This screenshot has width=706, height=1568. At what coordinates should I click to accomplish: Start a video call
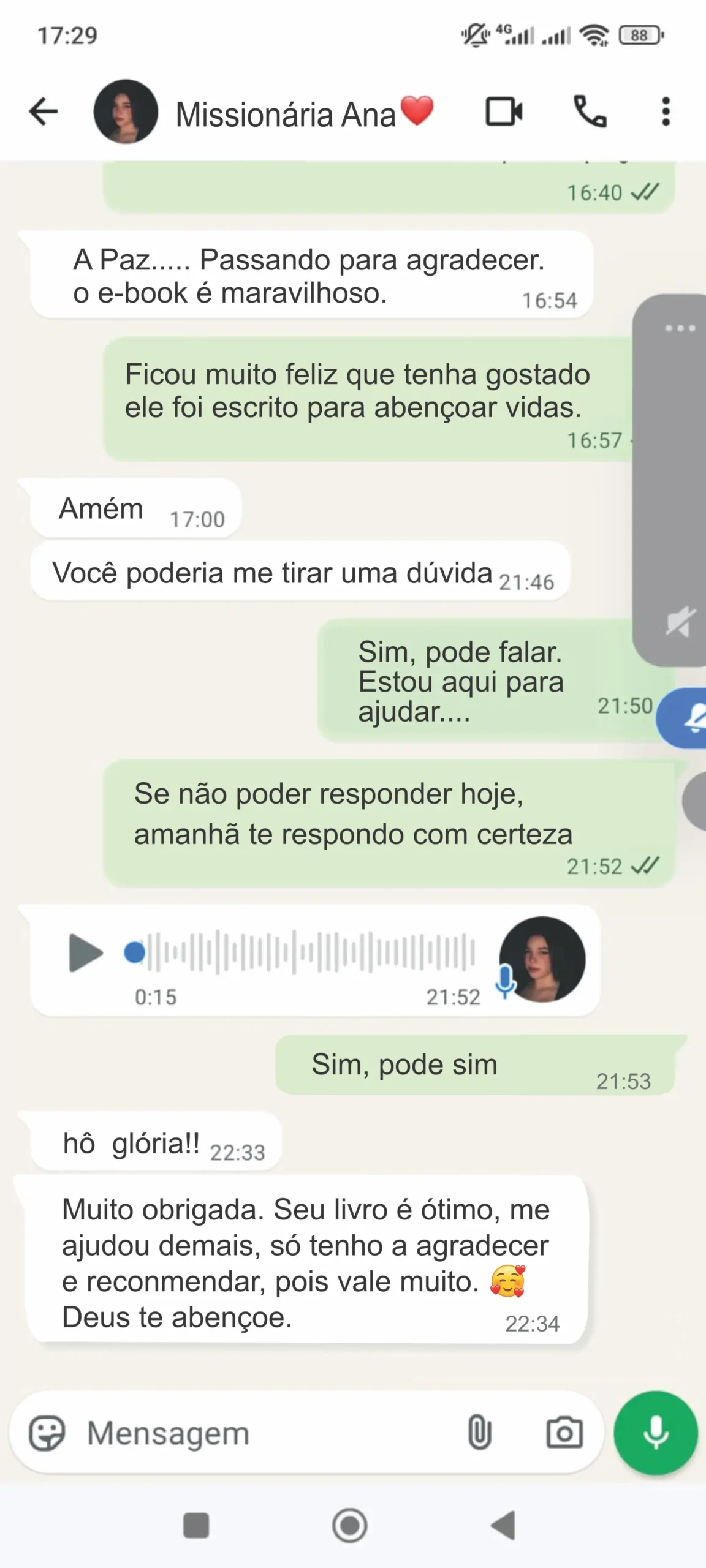tap(504, 112)
